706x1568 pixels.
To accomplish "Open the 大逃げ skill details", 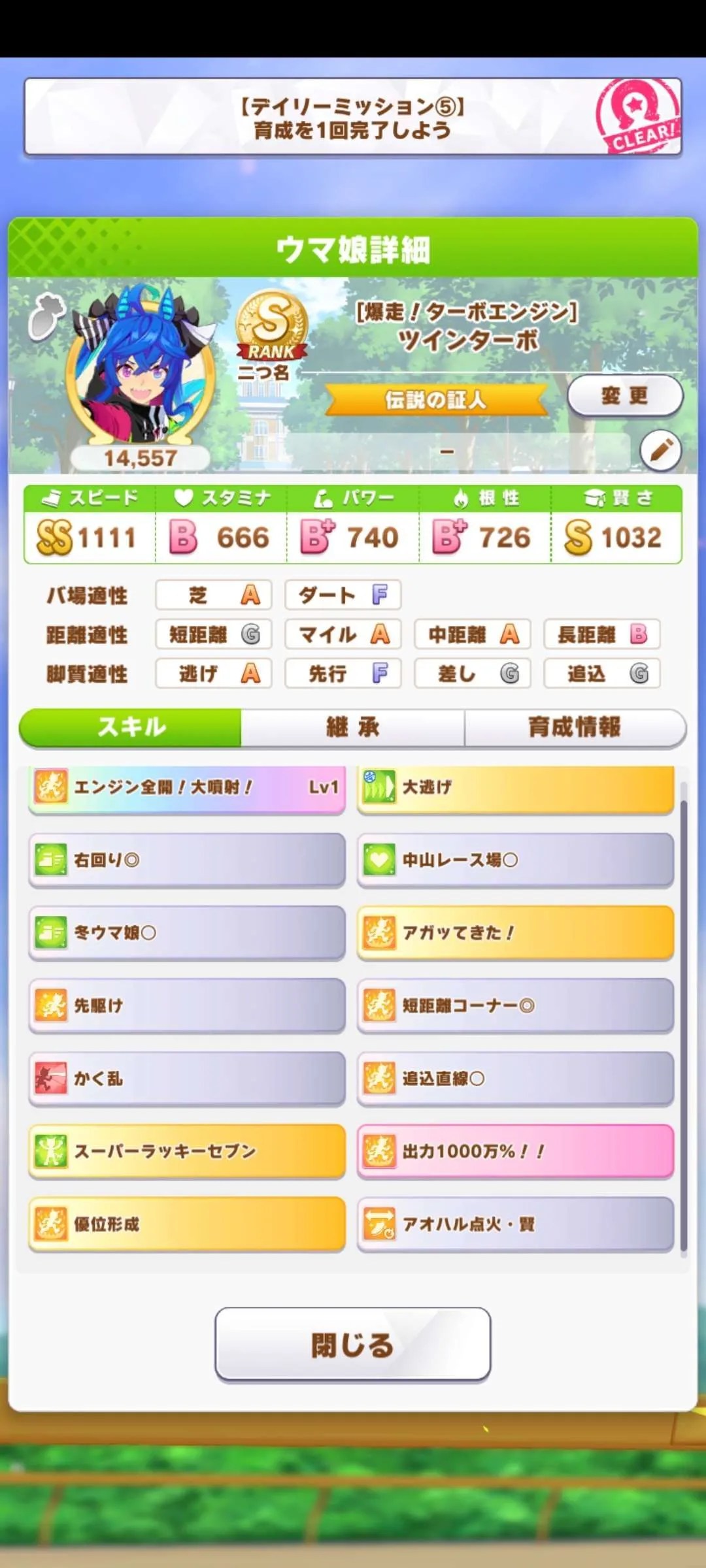I will tap(515, 788).
